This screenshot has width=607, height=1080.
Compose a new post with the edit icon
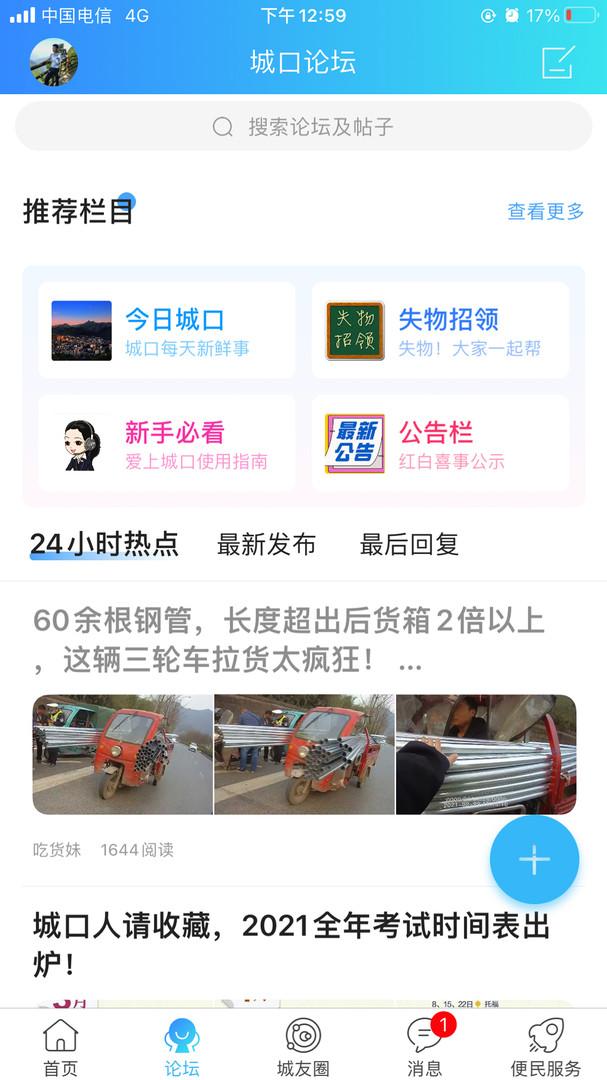(x=557, y=62)
